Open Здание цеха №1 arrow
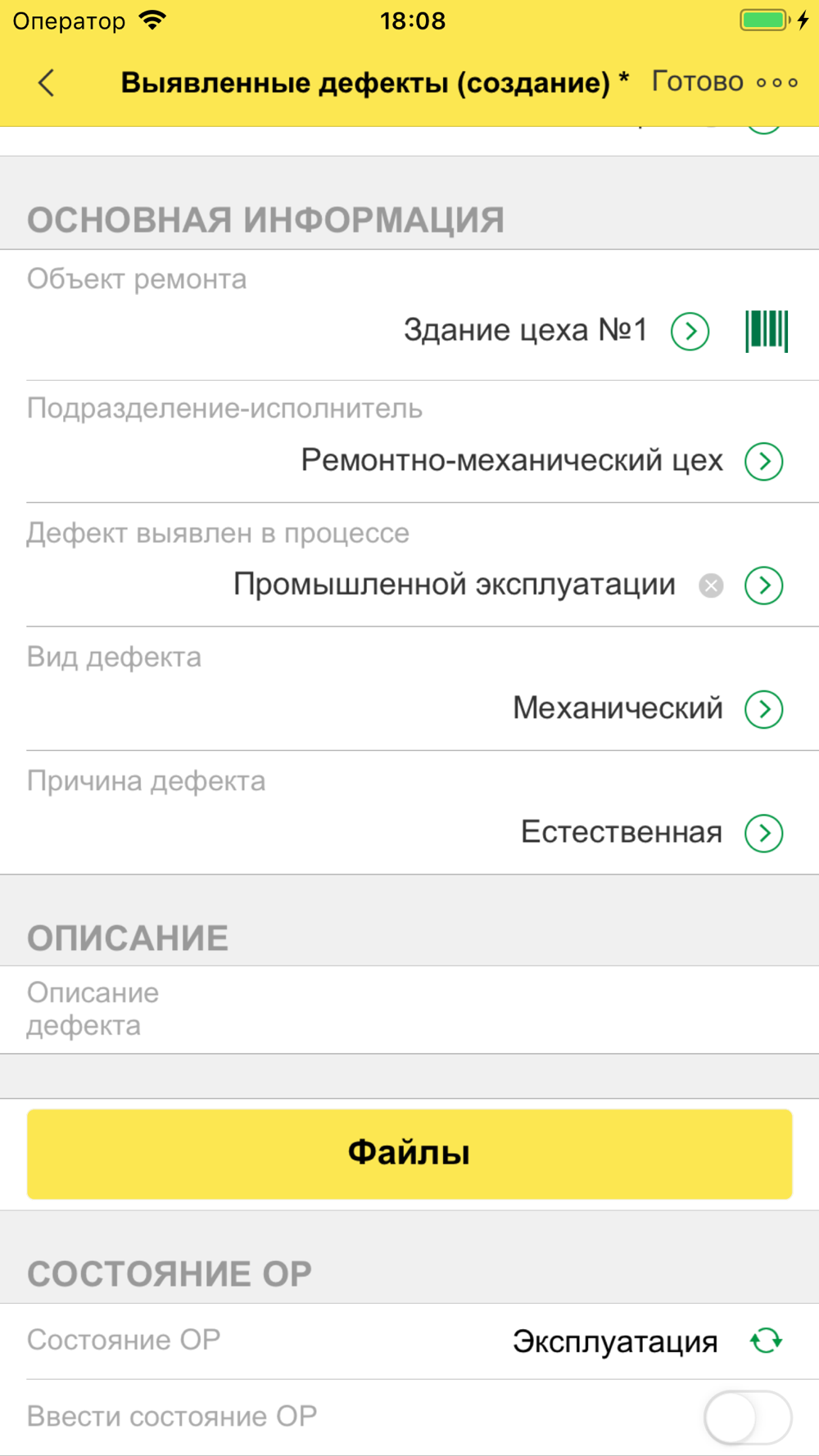The width and height of the screenshot is (819, 1456). tap(690, 332)
